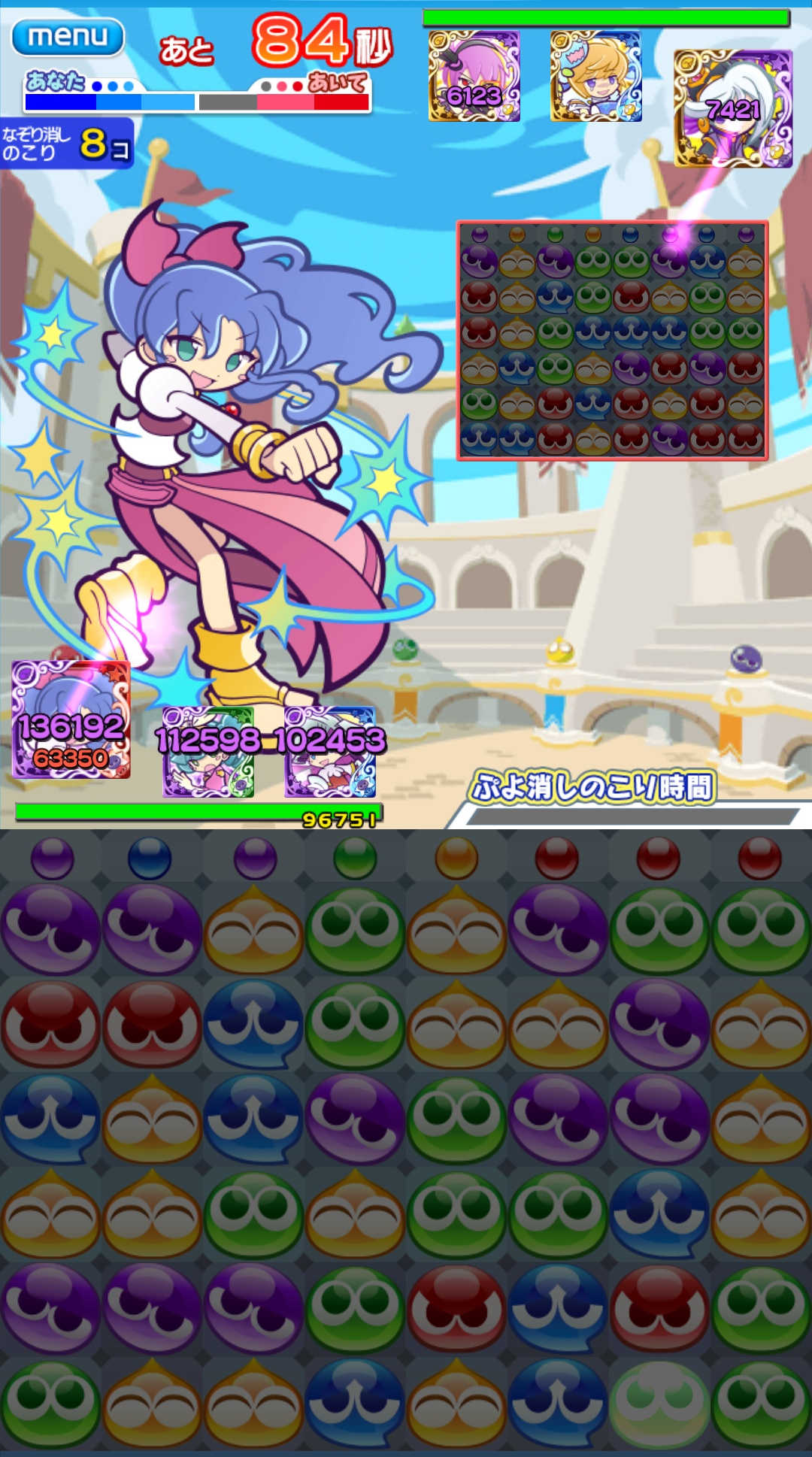Target the enemy card showing 7421
Image resolution: width=812 pixels, height=1457 pixels.
coord(733,109)
